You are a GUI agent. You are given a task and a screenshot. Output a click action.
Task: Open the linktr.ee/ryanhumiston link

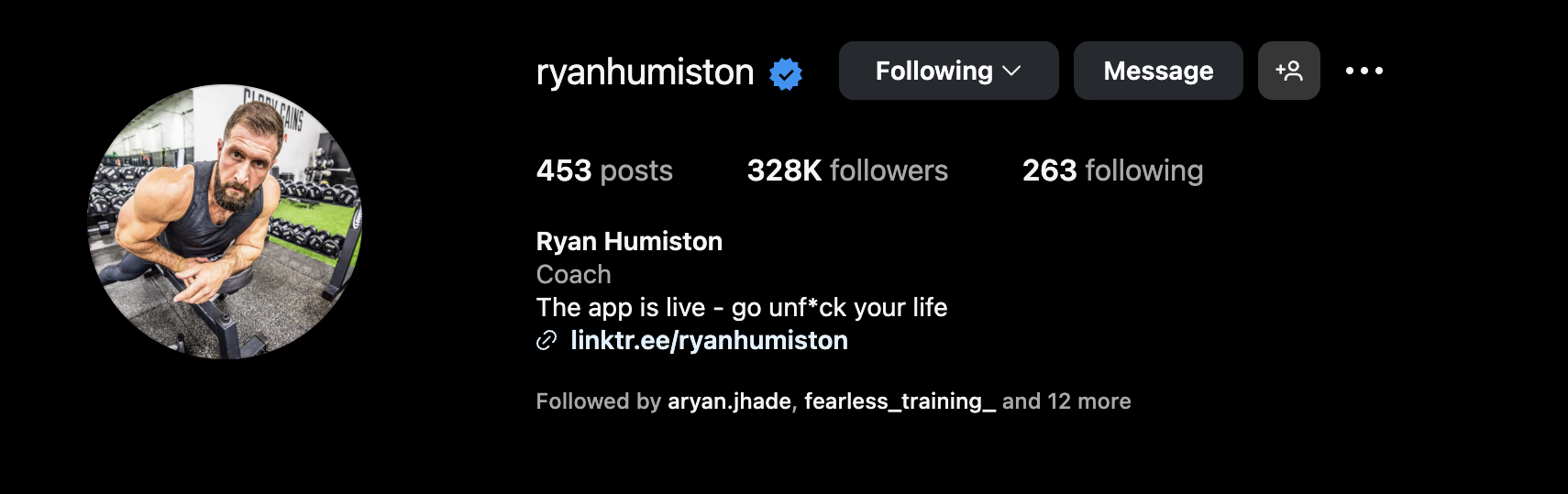[708, 340]
